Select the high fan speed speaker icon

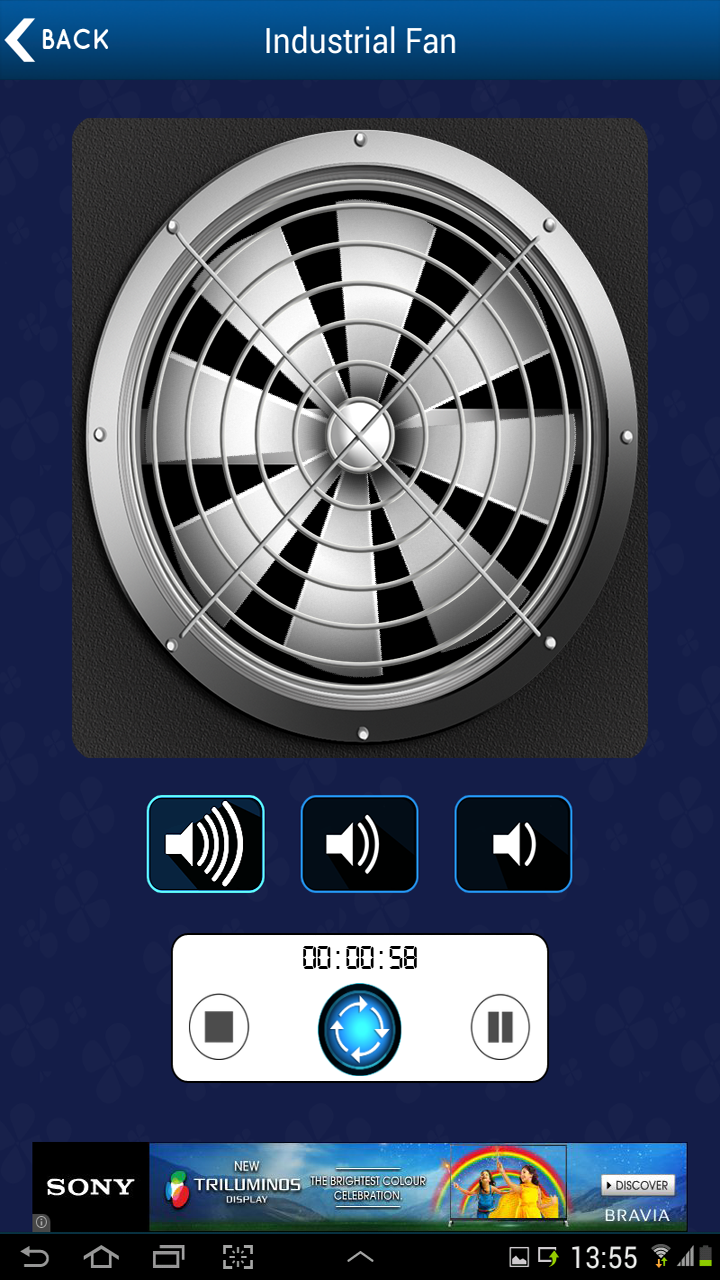205,843
